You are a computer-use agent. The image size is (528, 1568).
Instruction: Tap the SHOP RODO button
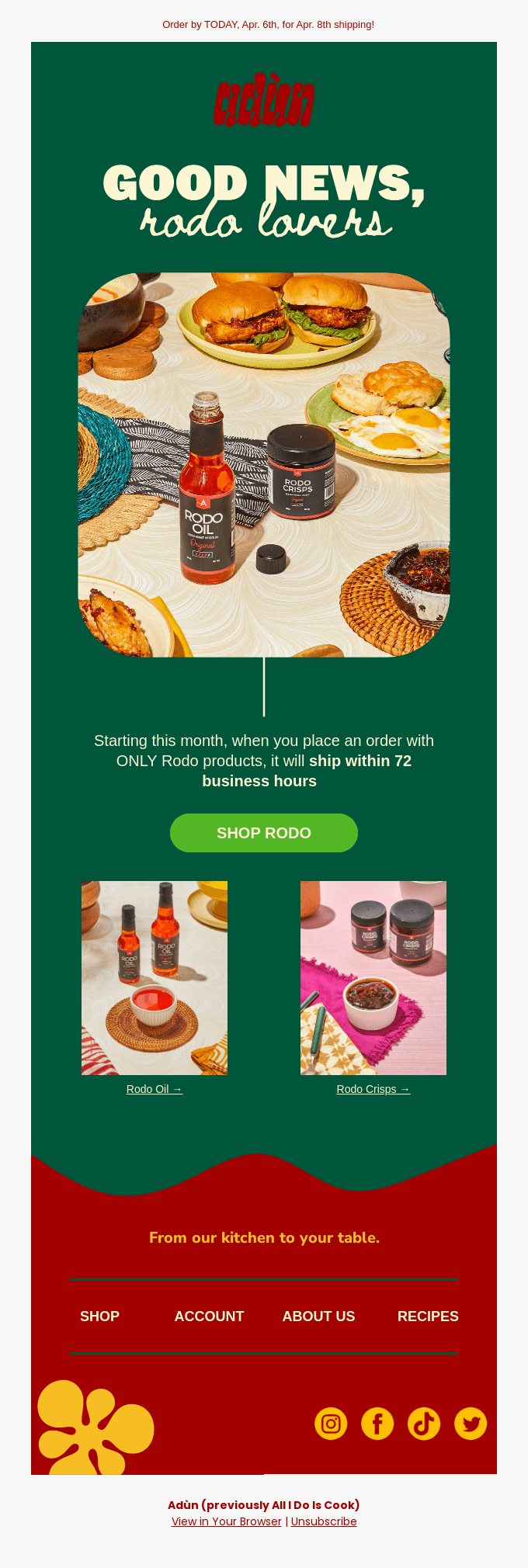tap(264, 833)
